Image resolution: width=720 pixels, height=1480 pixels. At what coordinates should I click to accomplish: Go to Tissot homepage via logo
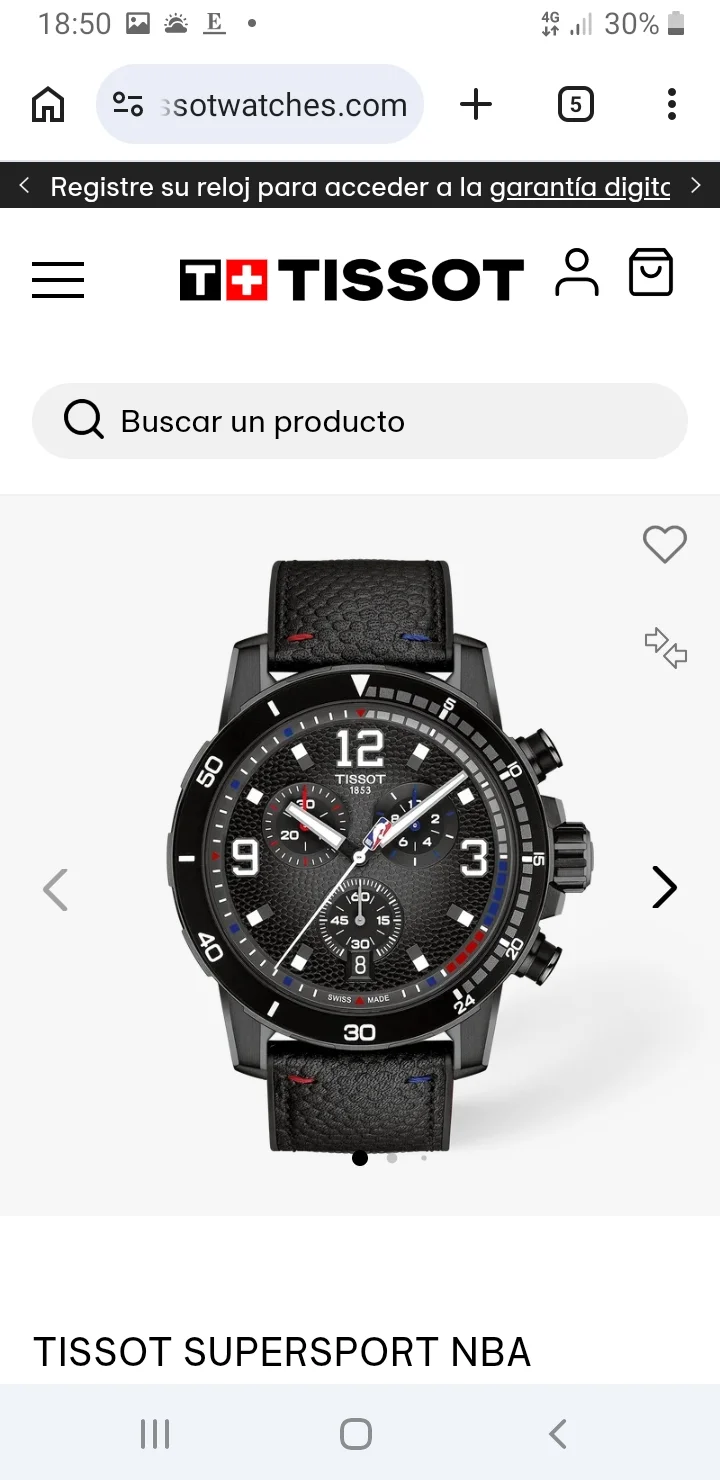tap(351, 280)
